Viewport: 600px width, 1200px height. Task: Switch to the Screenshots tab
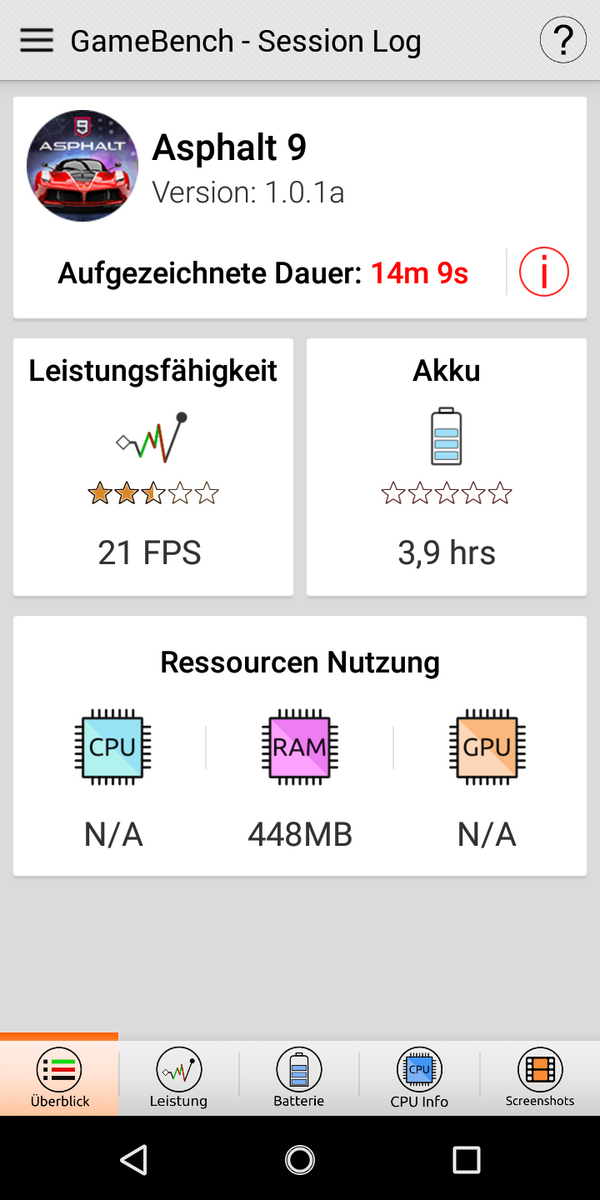(540, 1078)
